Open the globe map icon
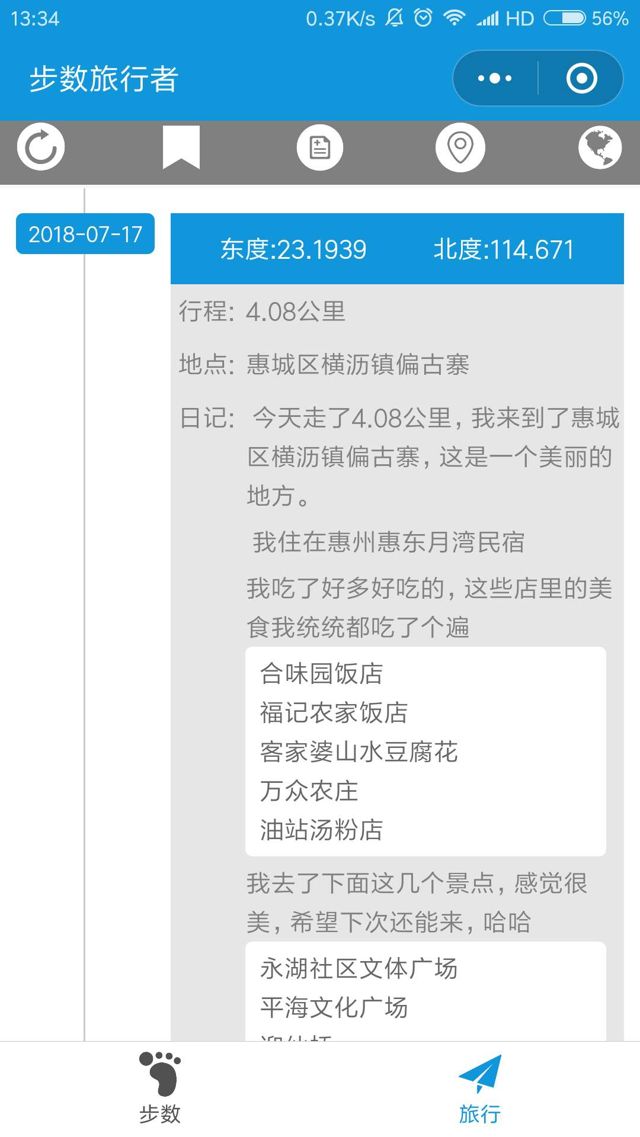This screenshot has width=640, height=1137. (x=599, y=149)
